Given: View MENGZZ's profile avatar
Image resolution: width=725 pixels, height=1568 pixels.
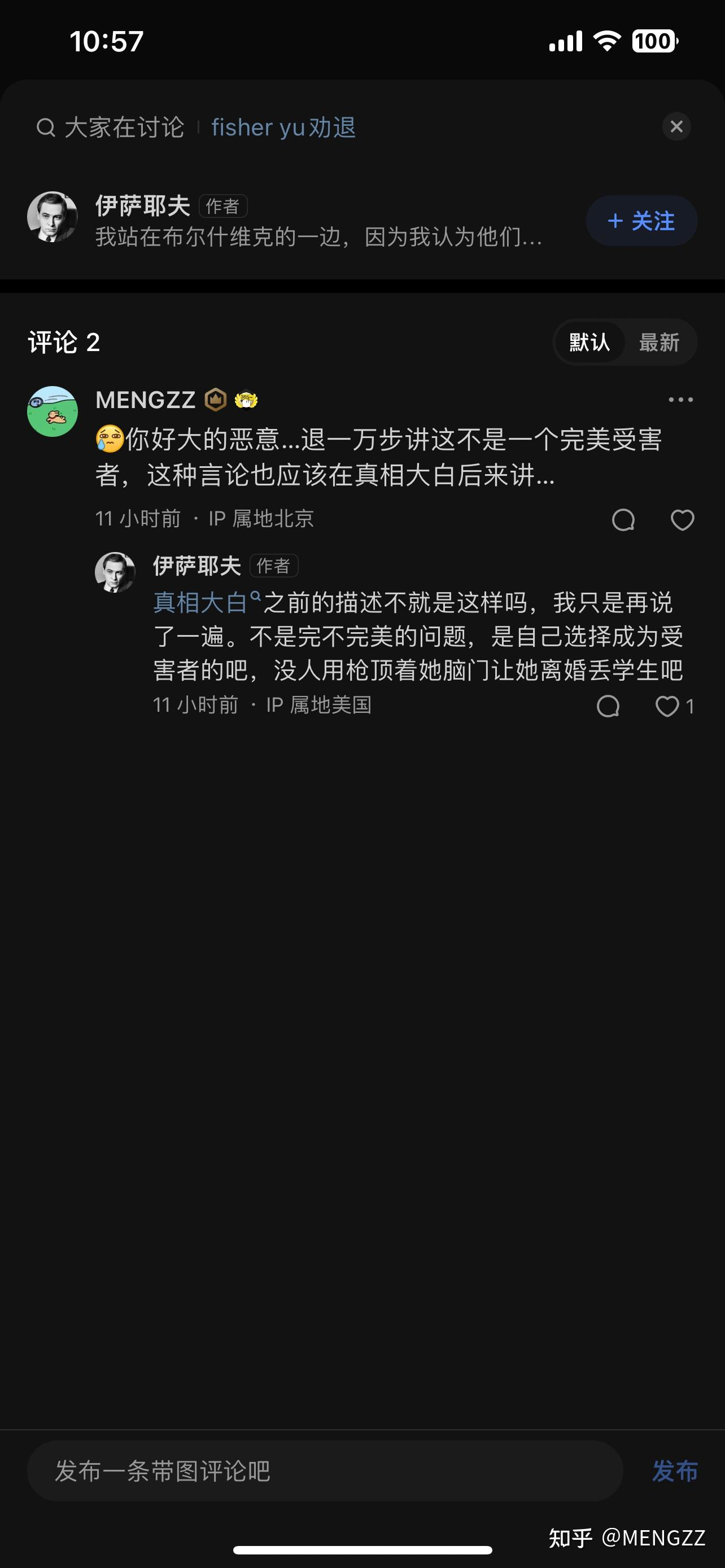Looking at the screenshot, I should (53, 411).
